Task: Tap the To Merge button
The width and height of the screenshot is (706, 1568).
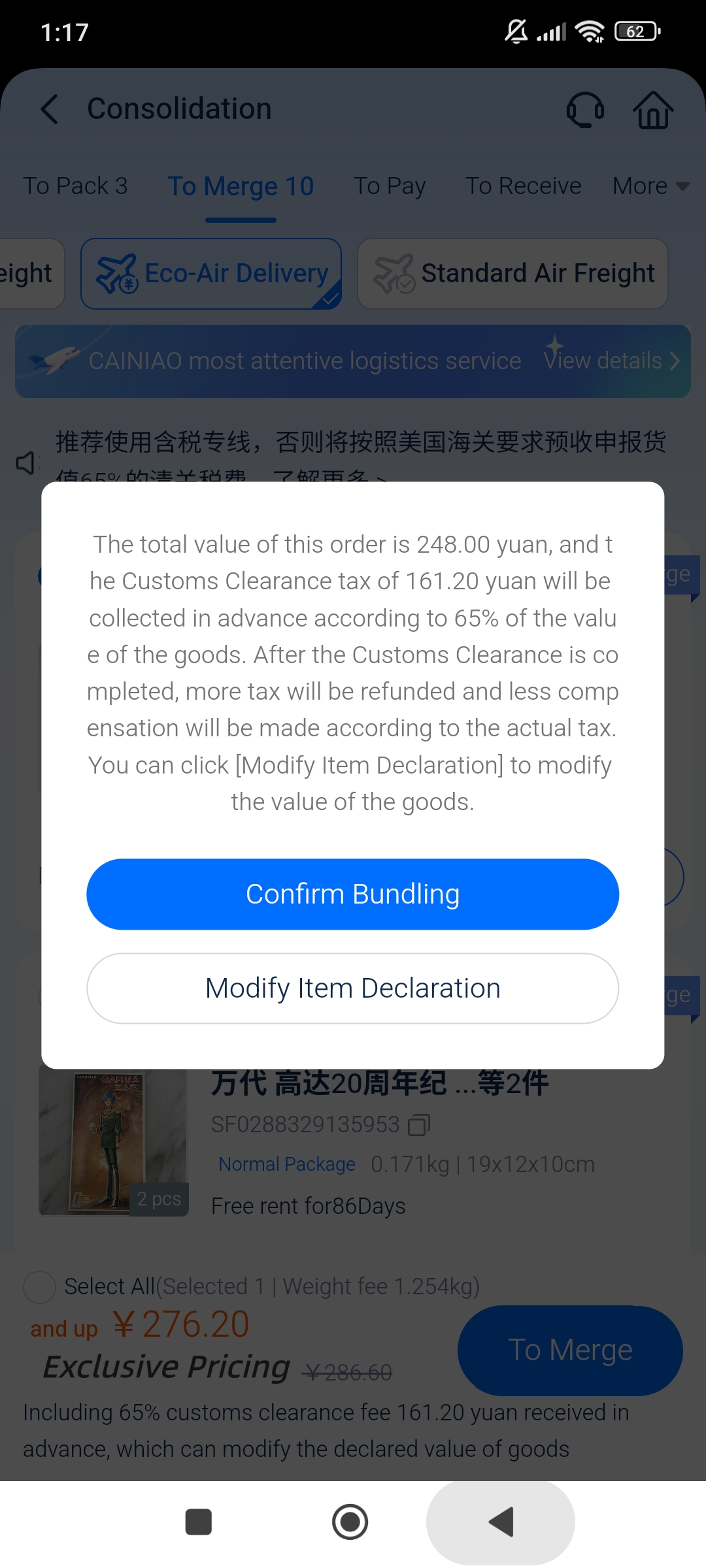Action: coord(570,1350)
